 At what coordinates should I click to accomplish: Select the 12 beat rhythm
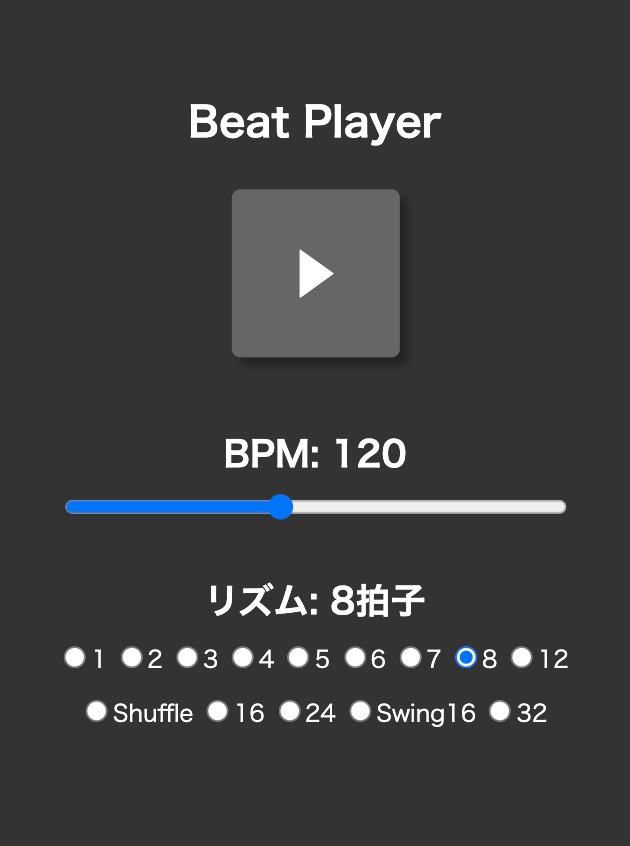click(522, 658)
